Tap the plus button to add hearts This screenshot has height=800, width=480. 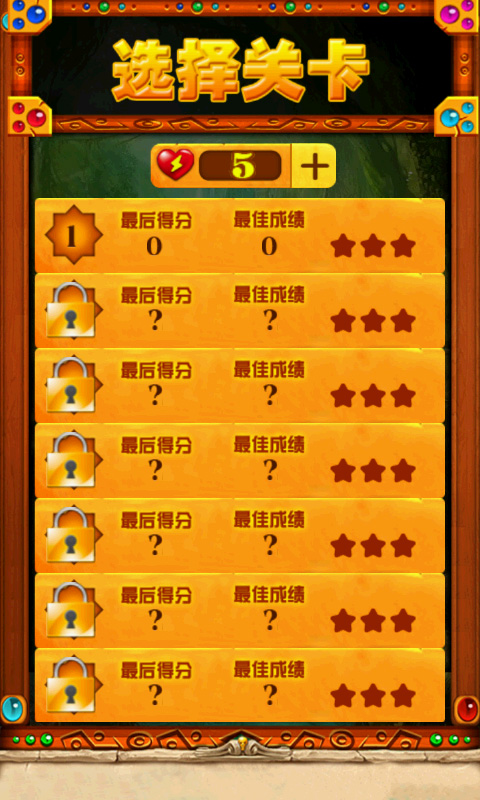click(x=314, y=166)
